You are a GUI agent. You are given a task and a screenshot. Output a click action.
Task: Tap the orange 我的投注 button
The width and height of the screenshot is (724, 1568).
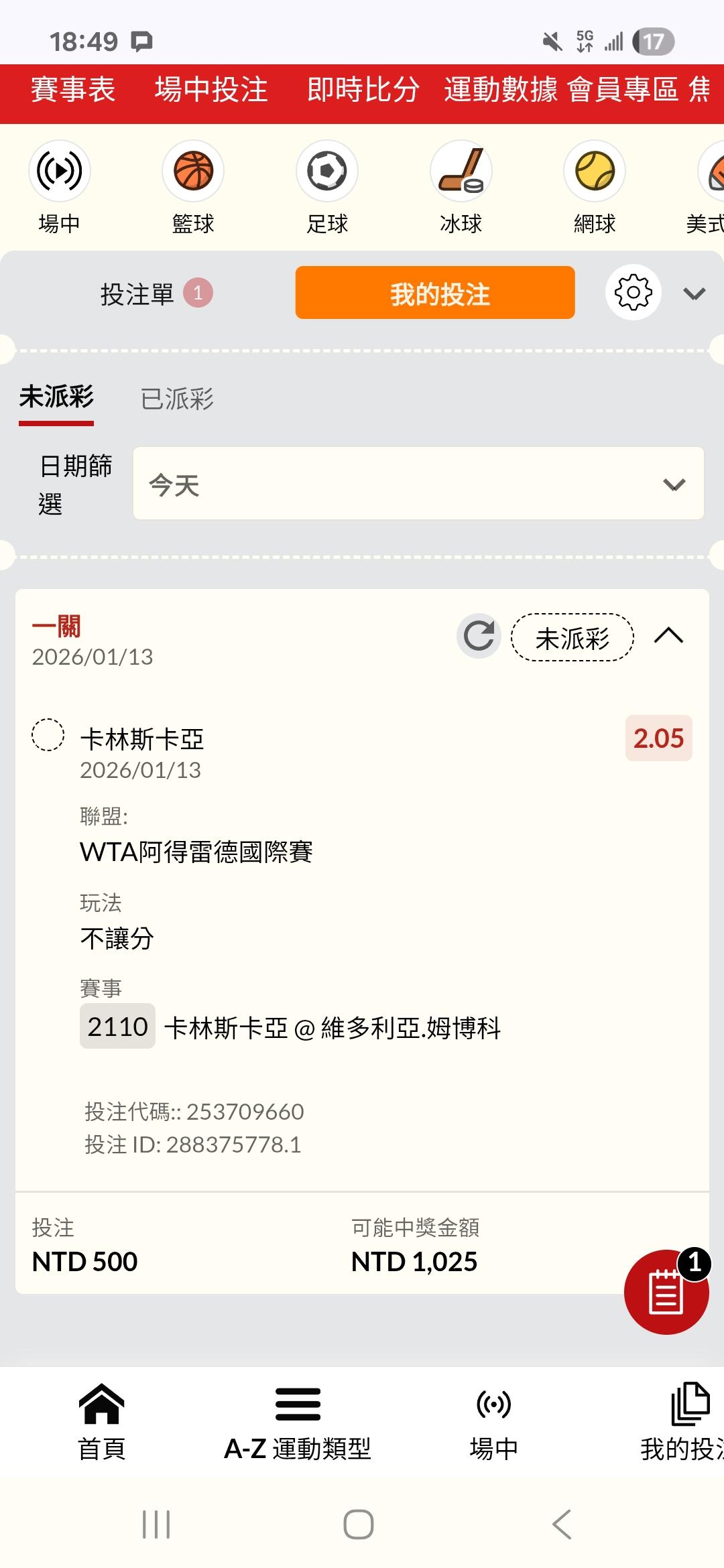(x=435, y=293)
